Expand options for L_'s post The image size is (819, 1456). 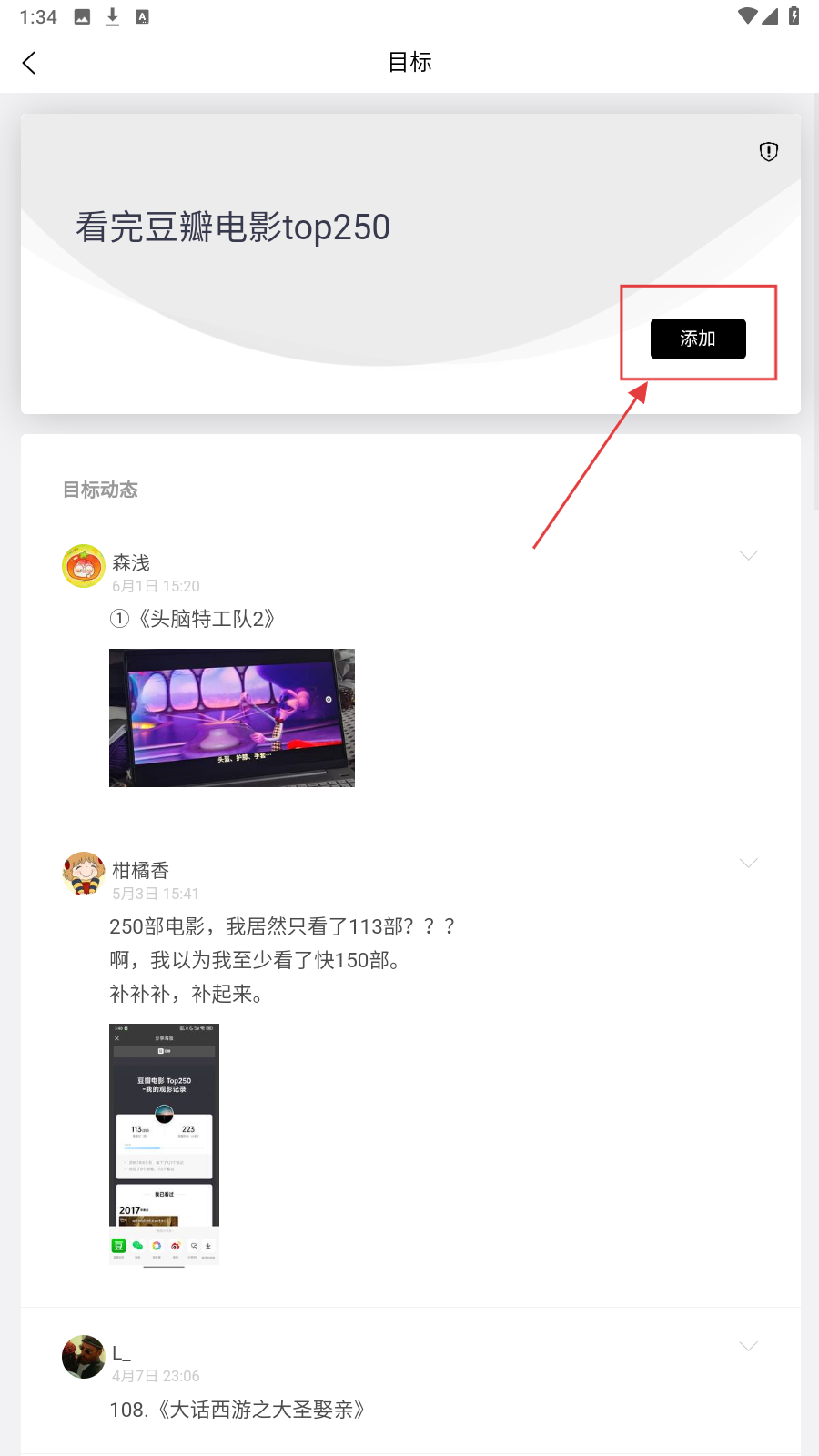pyautogui.click(x=749, y=1346)
